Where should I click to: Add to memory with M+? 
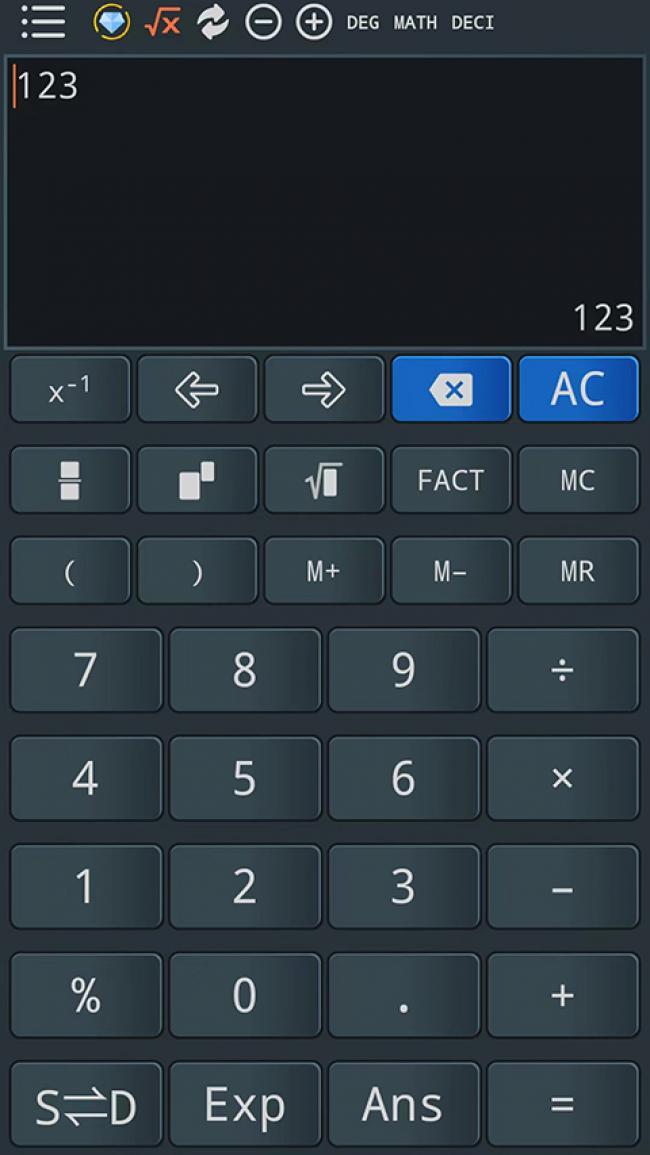coord(324,571)
